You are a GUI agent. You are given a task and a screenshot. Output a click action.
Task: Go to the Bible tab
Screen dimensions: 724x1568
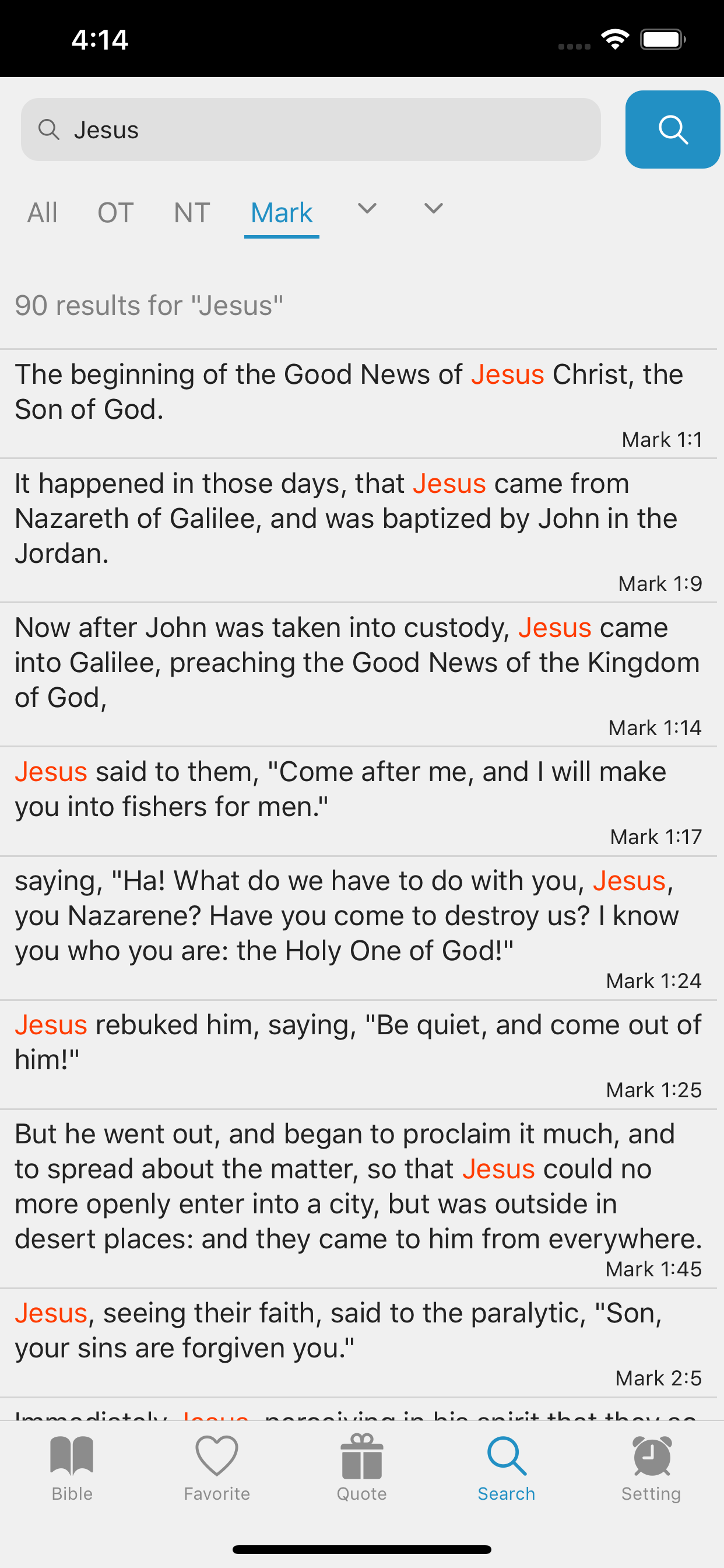pyautogui.click(x=72, y=1468)
